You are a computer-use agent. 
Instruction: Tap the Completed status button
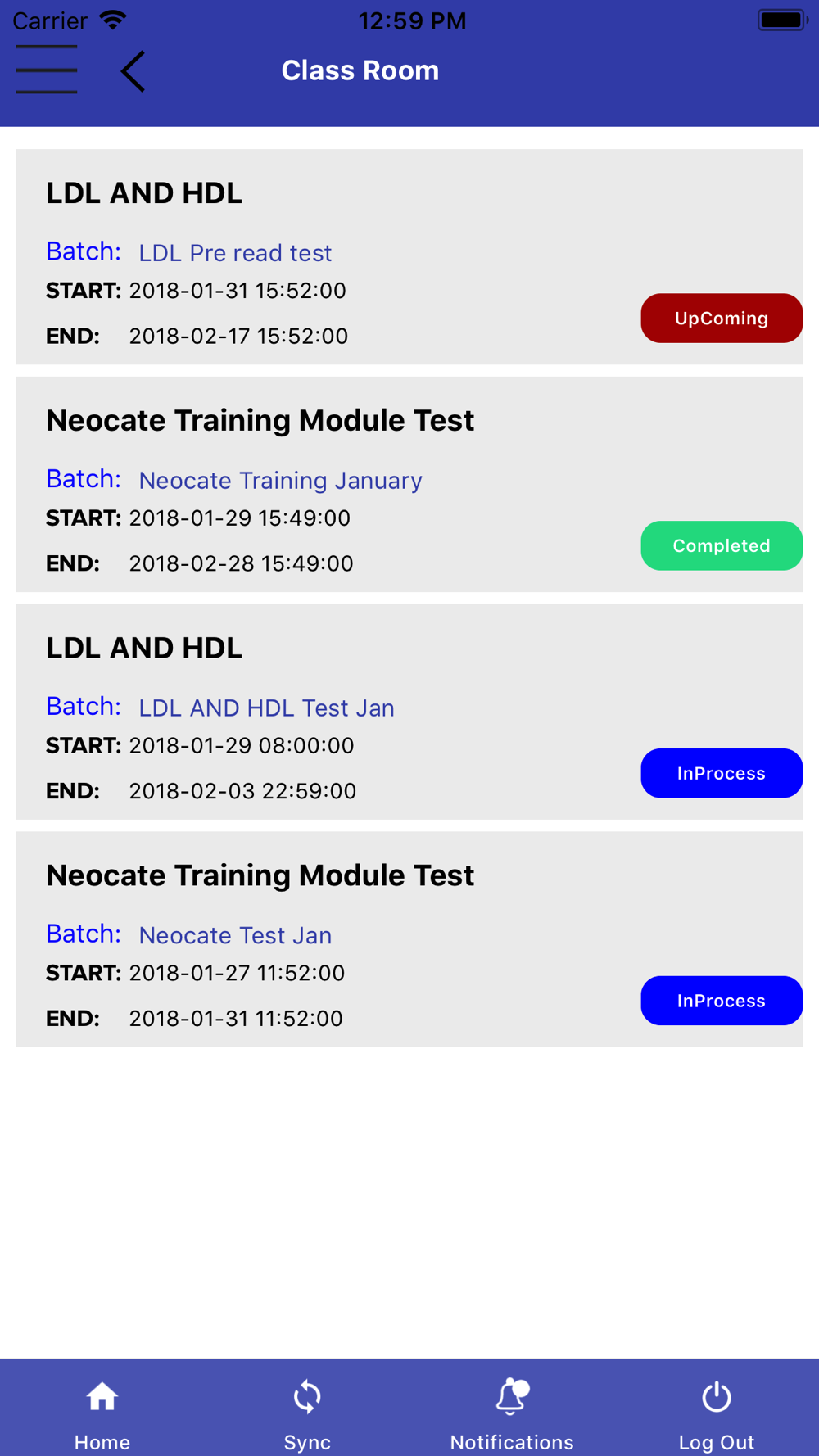pos(722,545)
